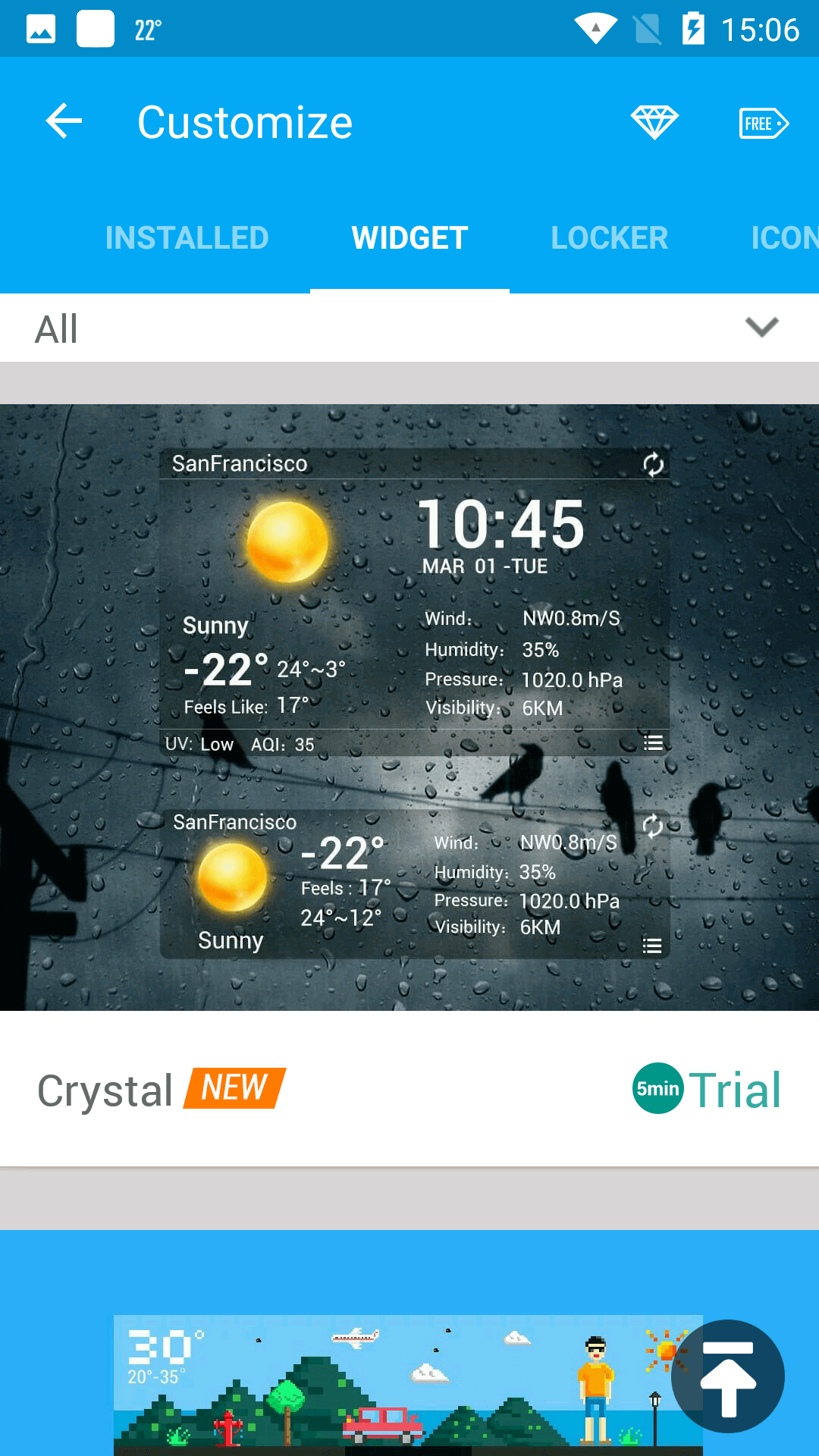Open the premium diamond icon
This screenshot has width=819, height=1456.
tap(654, 122)
